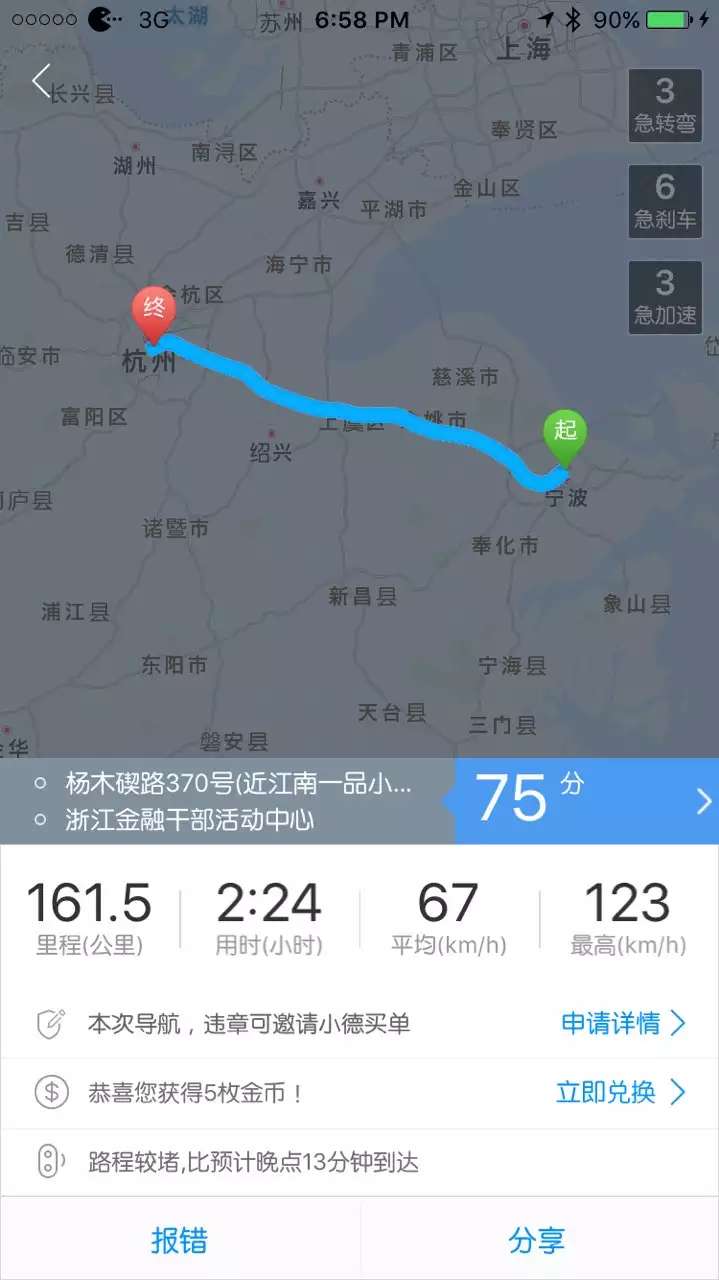Tap 报错 to report an error
Image resolution: width=719 pixels, height=1280 pixels.
pos(180,1241)
